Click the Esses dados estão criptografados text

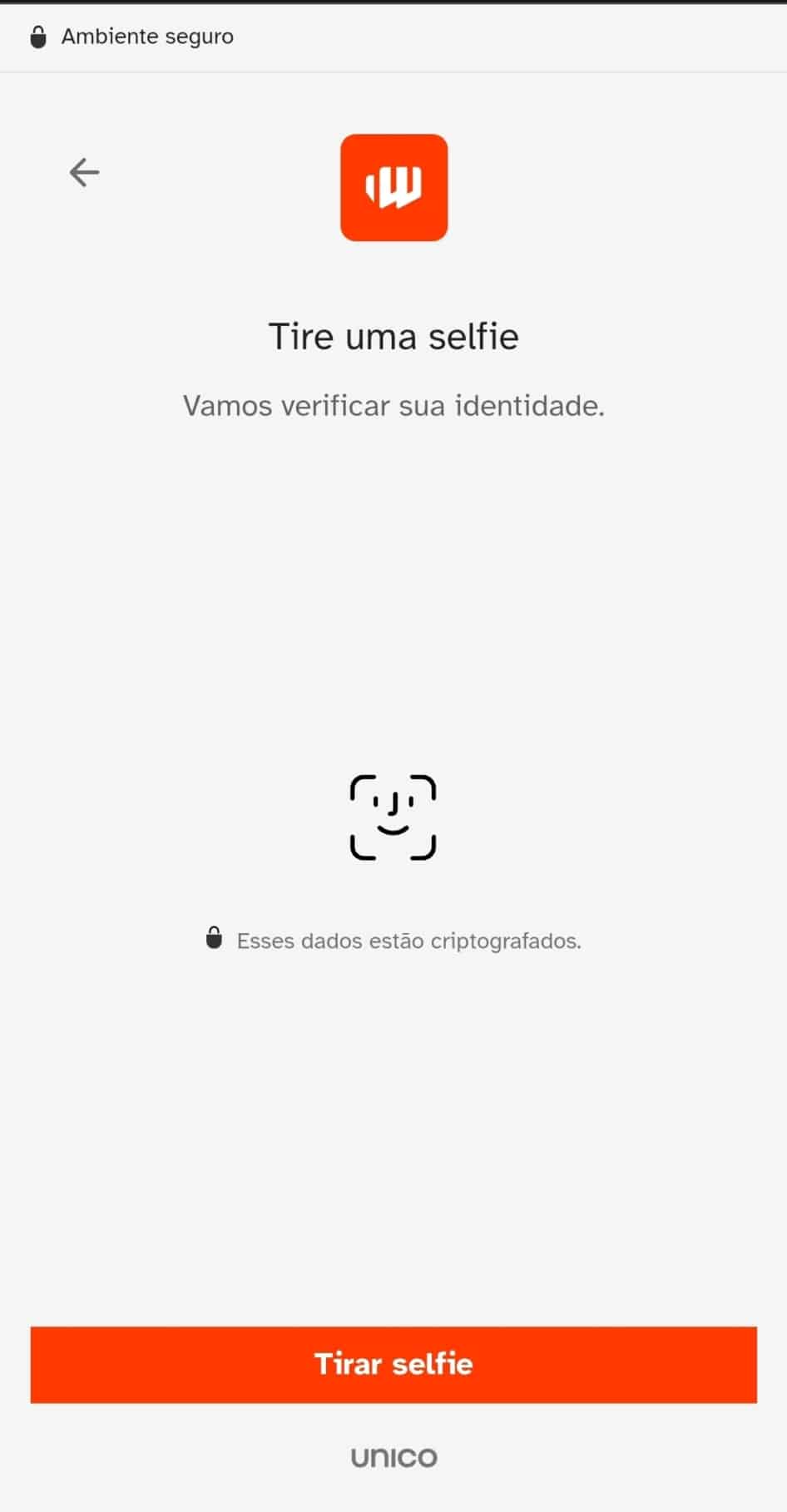point(409,940)
